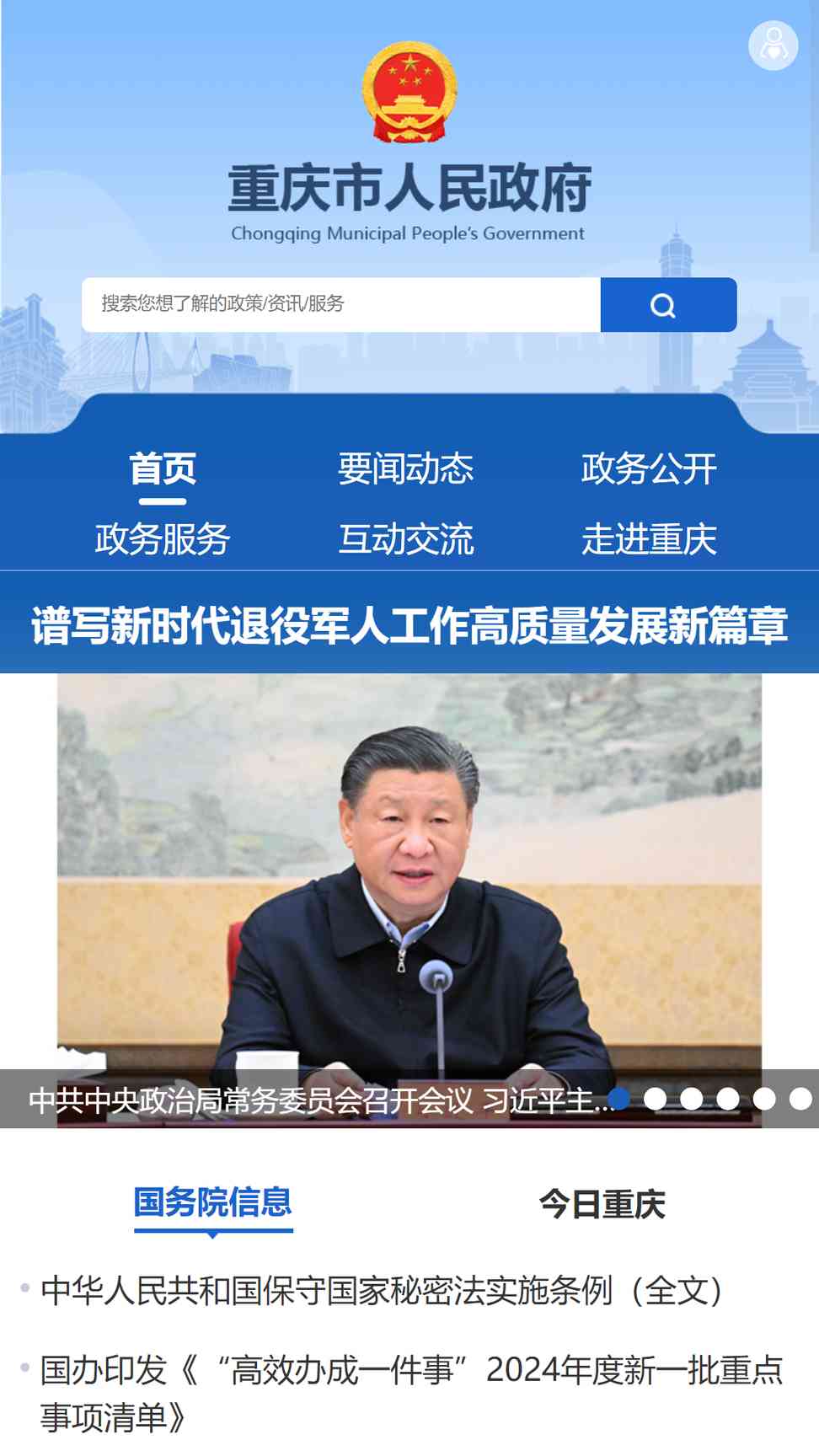Jump to the second carousel slide dot
The width and height of the screenshot is (819, 1456).
[655, 1099]
